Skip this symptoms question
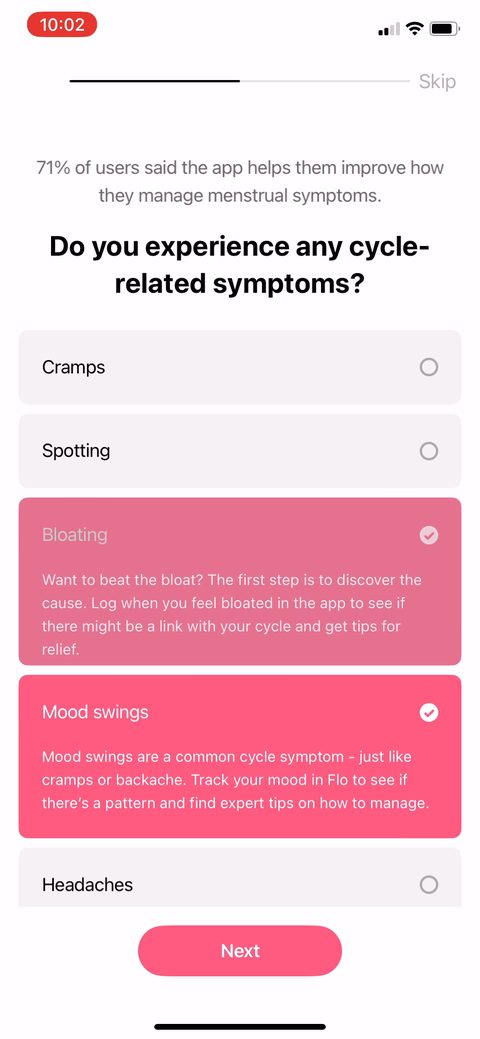Viewport: 480px width, 1039px height. [437, 82]
